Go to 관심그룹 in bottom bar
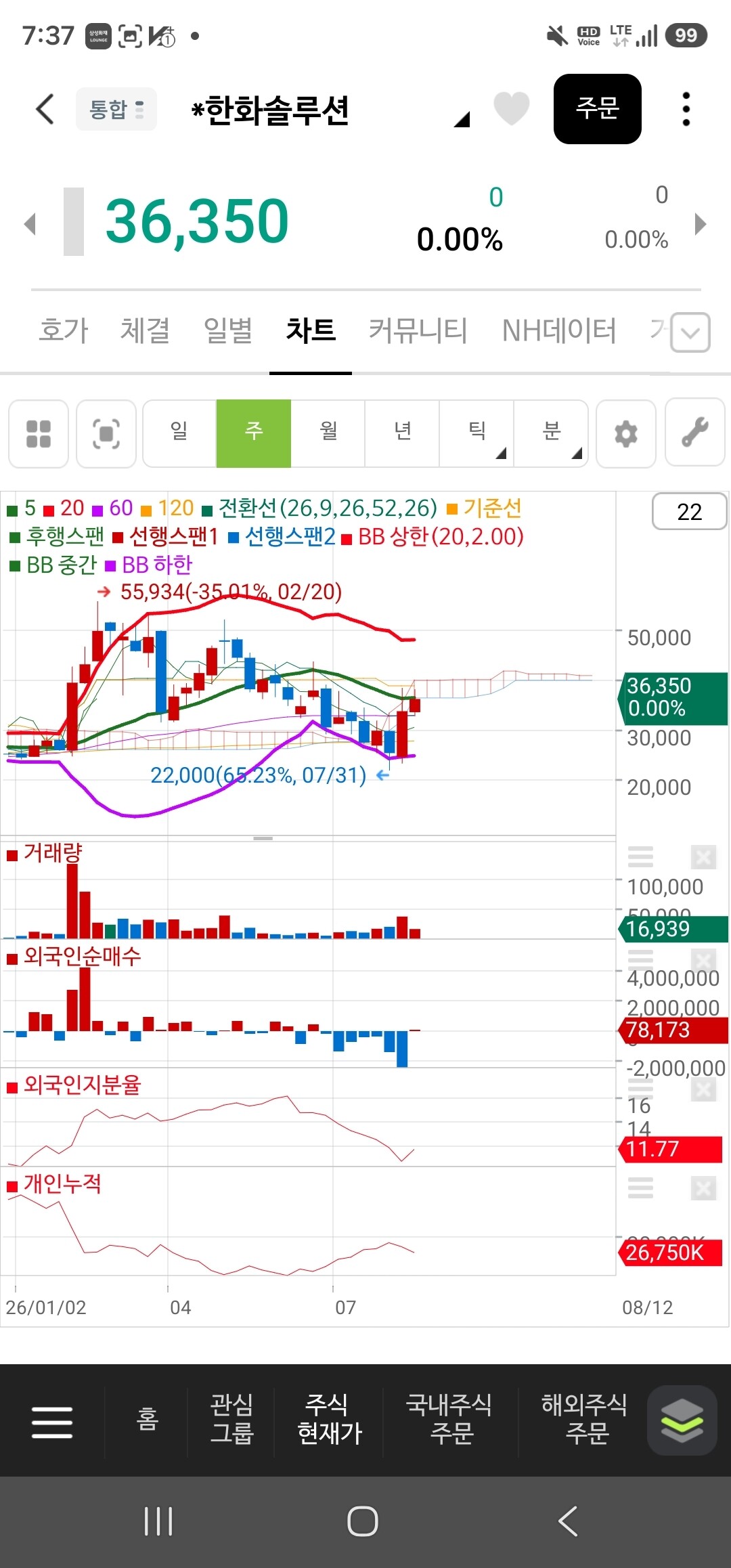 pos(231,1419)
